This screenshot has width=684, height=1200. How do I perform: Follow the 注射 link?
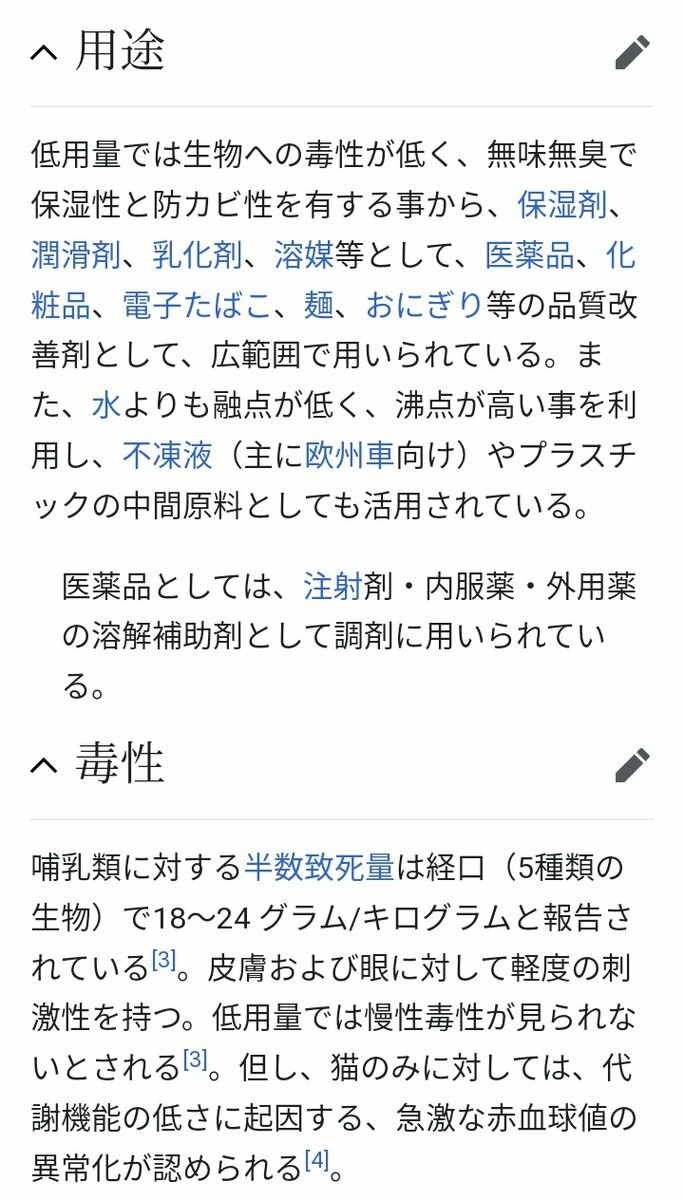(x=333, y=586)
